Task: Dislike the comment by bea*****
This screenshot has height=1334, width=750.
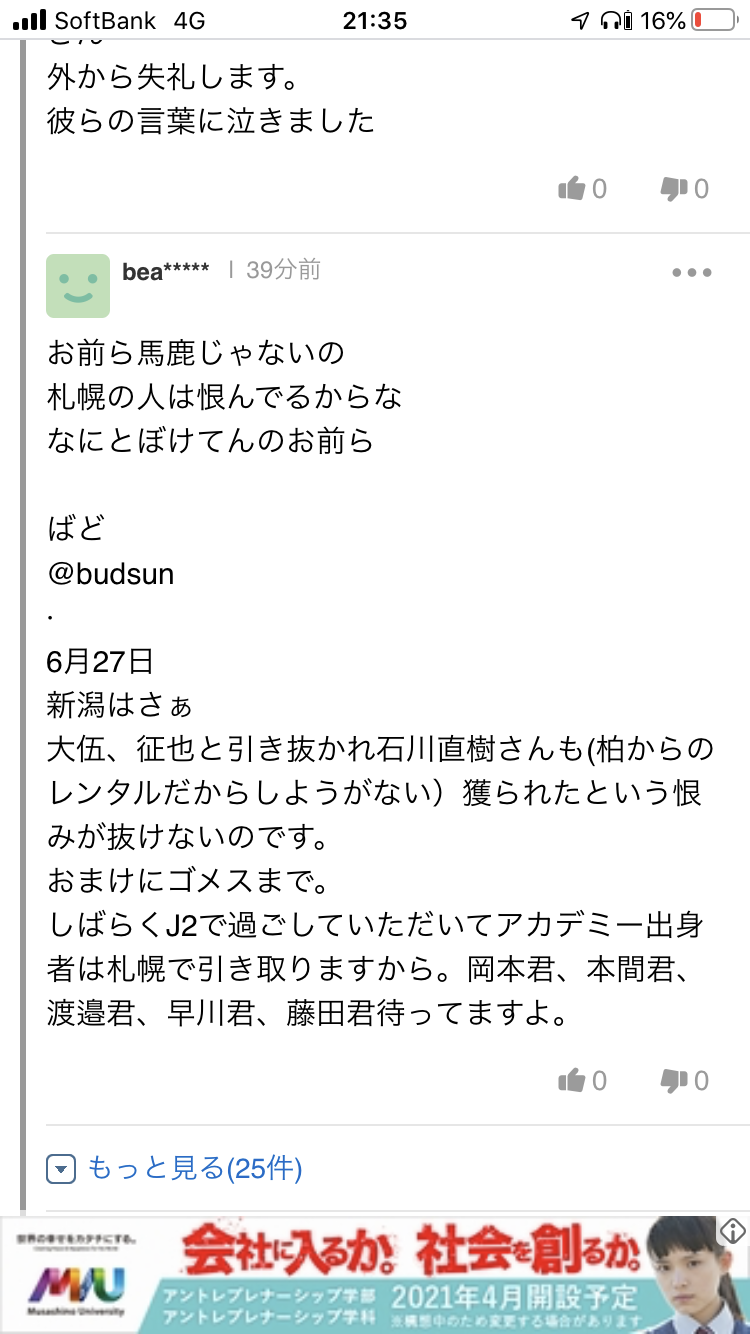Action: click(x=685, y=1080)
